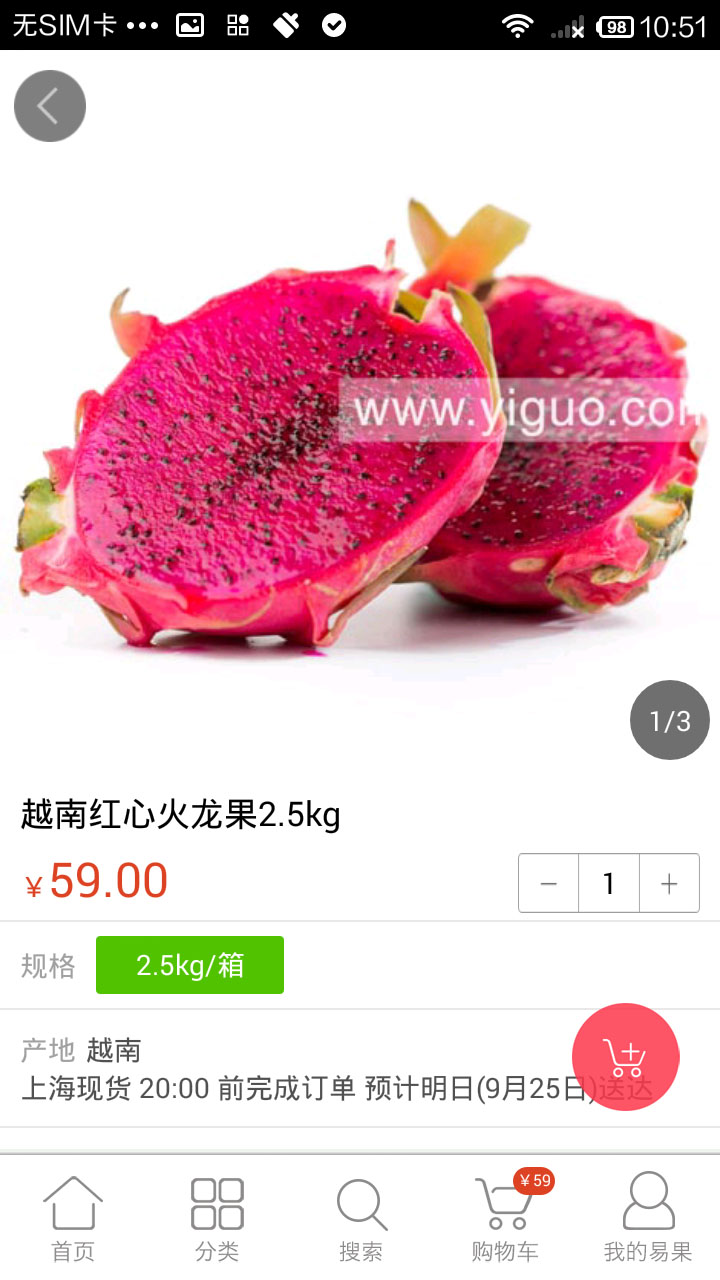Open the dragon fruit product photo
This screenshot has height=1280, width=720.
coord(360,420)
